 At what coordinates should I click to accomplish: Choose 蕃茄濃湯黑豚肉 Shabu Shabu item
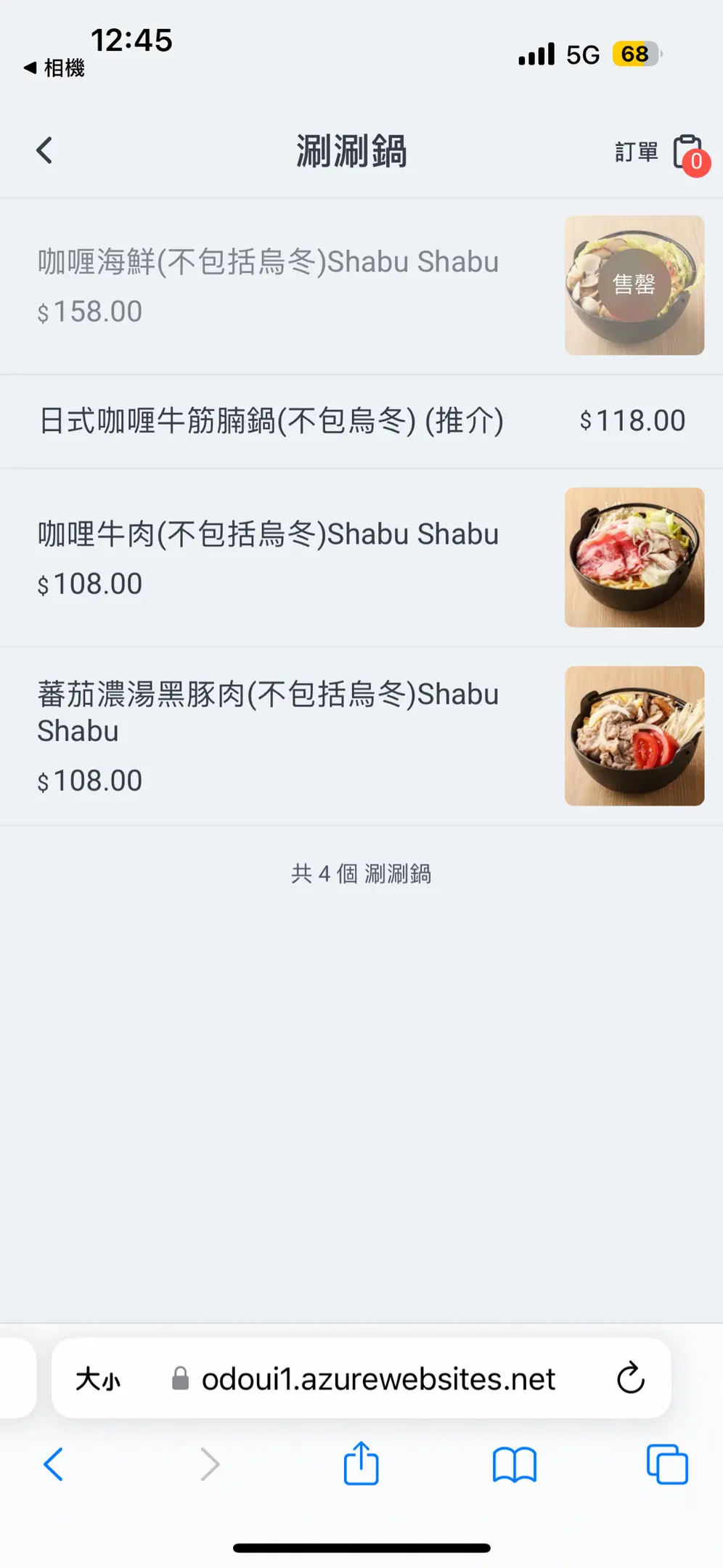361,736
